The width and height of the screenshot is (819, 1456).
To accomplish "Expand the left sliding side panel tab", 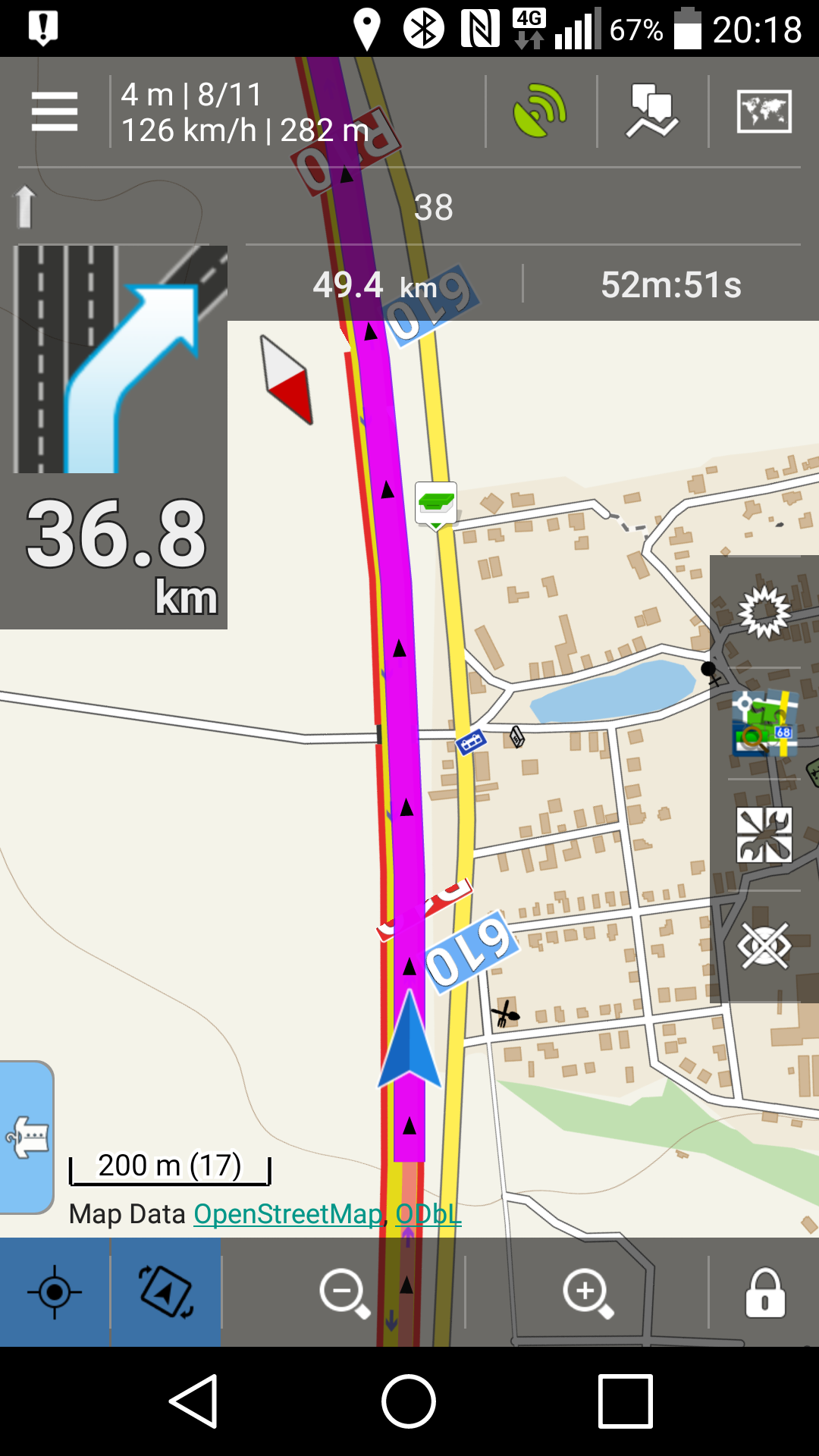I will click(x=27, y=1137).
